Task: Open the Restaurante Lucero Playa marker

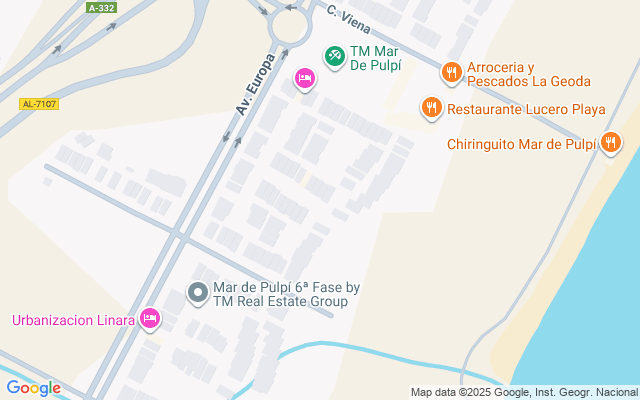Action: pos(432,107)
